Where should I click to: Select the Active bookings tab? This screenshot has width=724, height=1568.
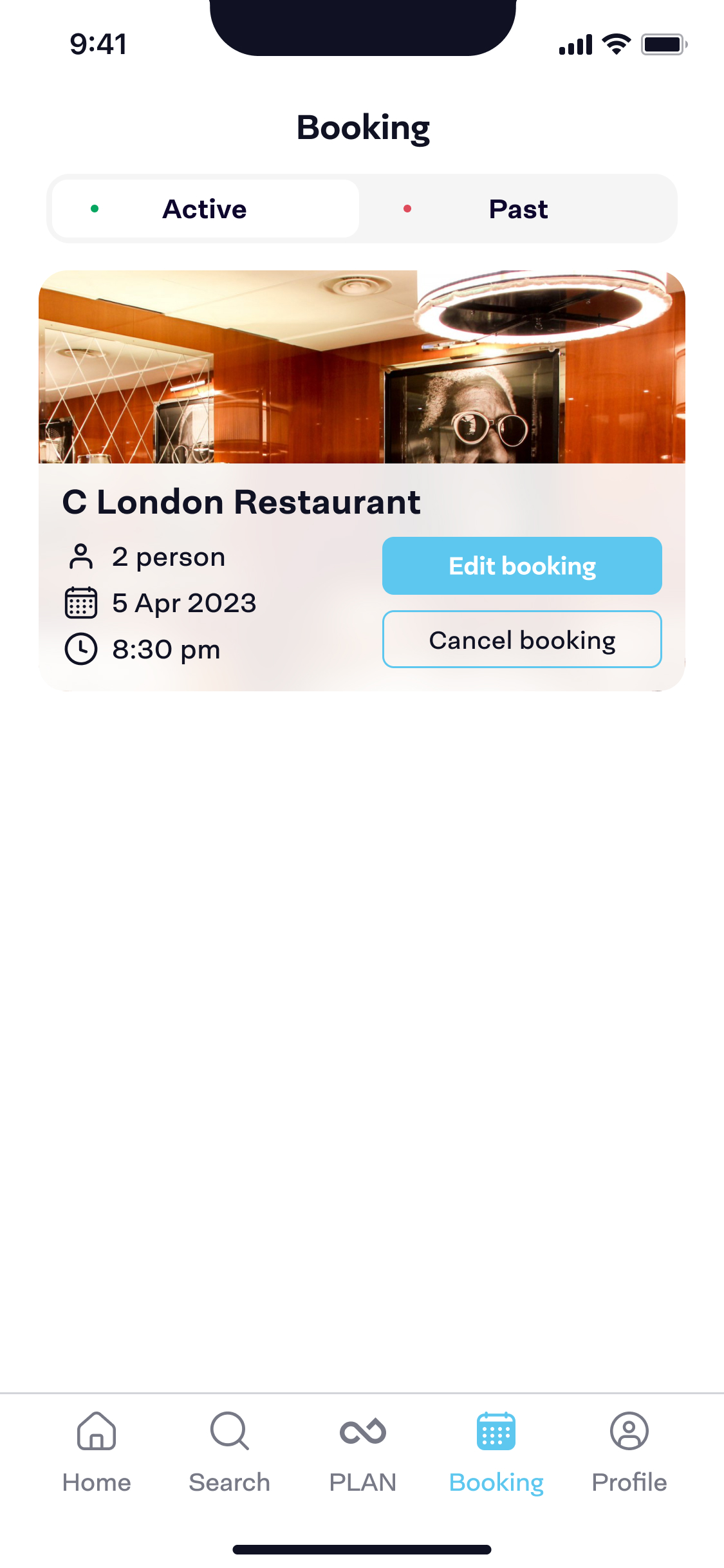[205, 209]
